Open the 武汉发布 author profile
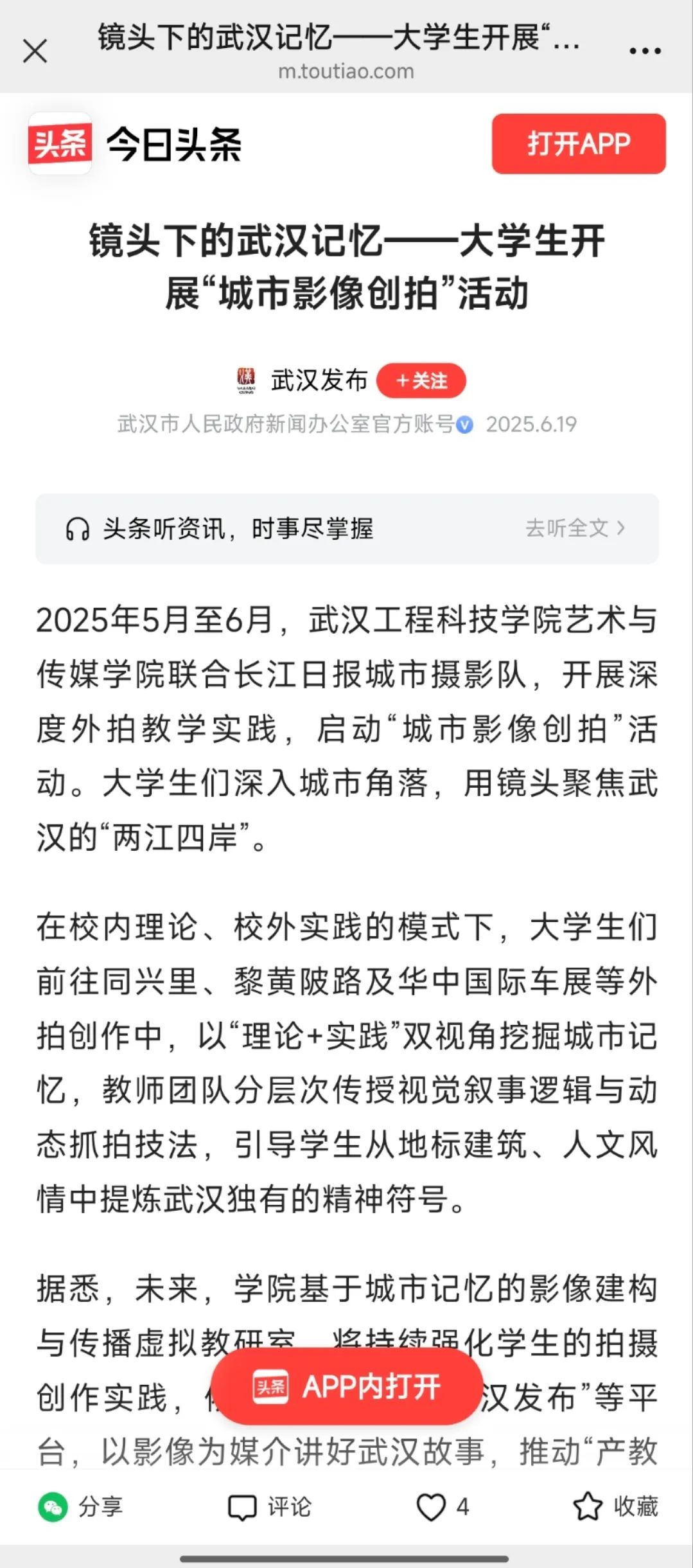 click(x=319, y=380)
